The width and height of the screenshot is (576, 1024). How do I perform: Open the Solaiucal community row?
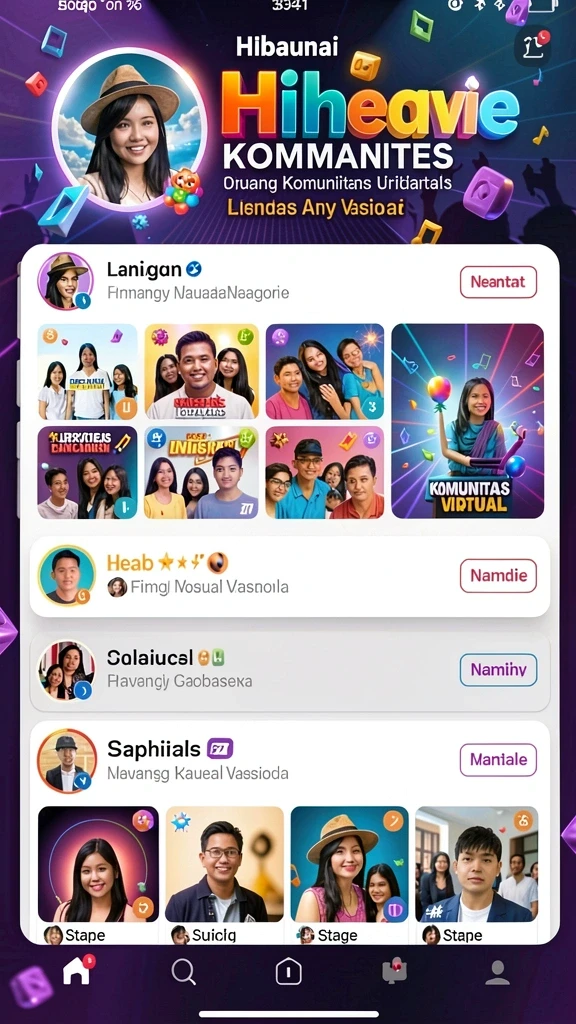pyautogui.click(x=289, y=671)
